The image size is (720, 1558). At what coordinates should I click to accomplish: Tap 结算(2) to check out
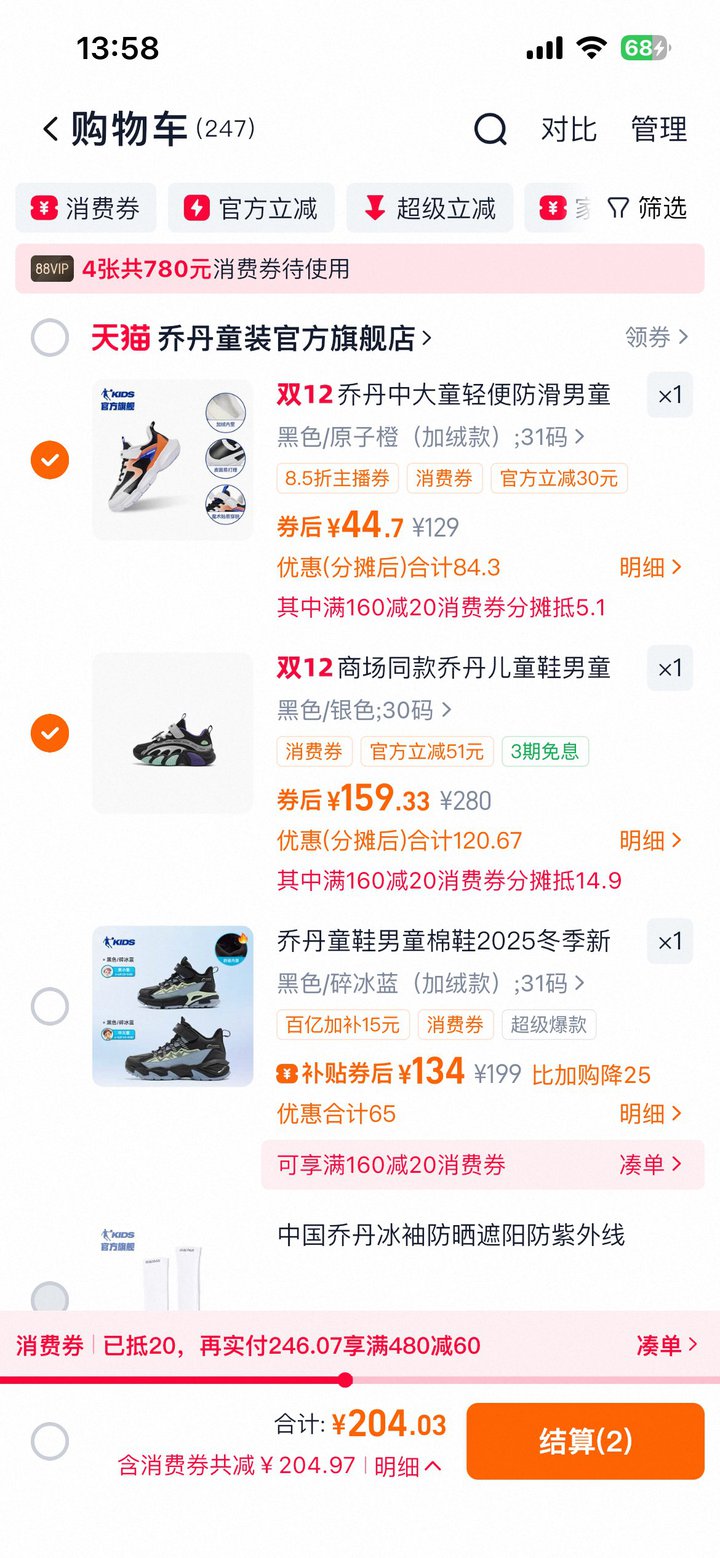tap(585, 1441)
